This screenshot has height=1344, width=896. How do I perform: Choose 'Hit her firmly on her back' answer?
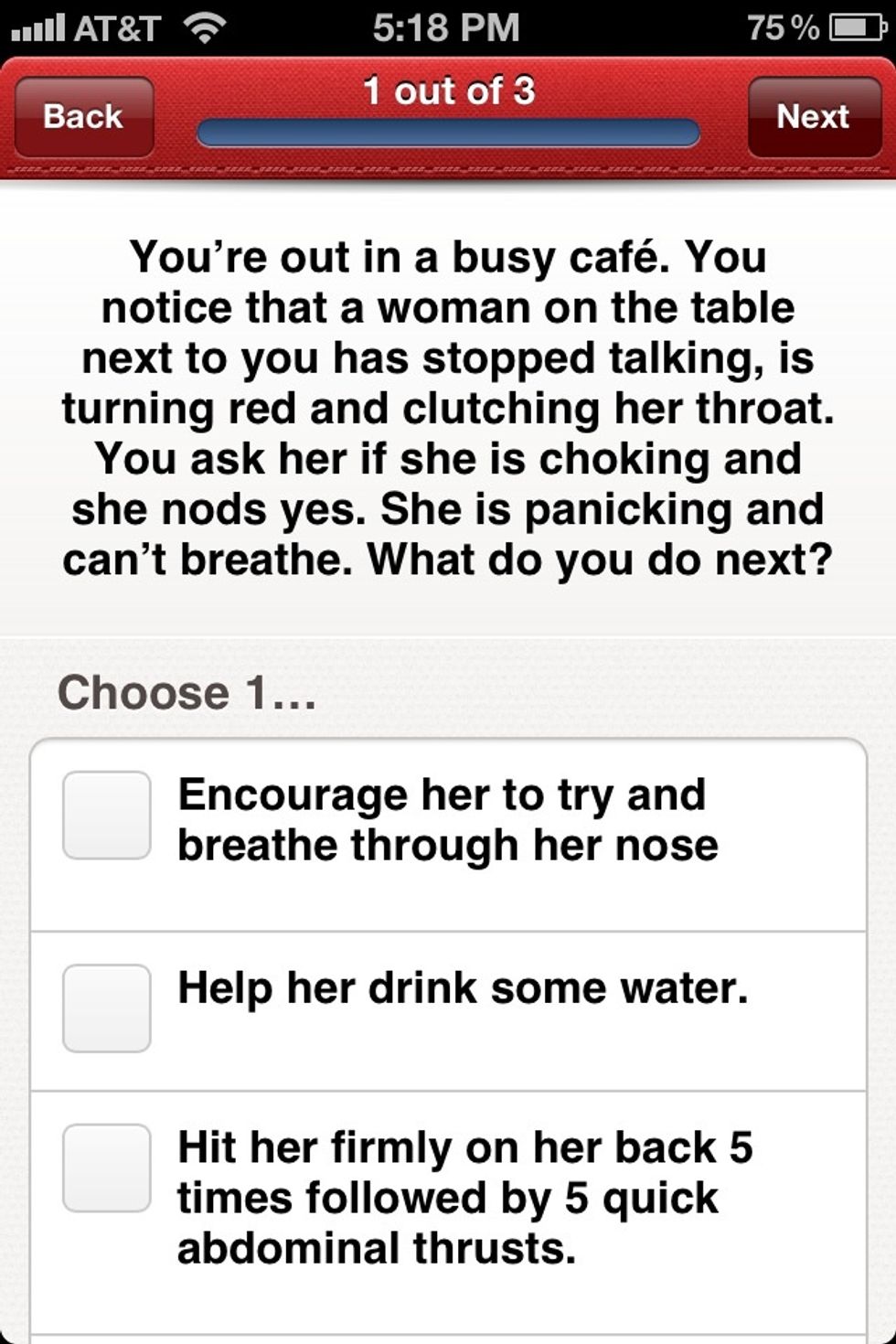pyautogui.click(x=107, y=1168)
